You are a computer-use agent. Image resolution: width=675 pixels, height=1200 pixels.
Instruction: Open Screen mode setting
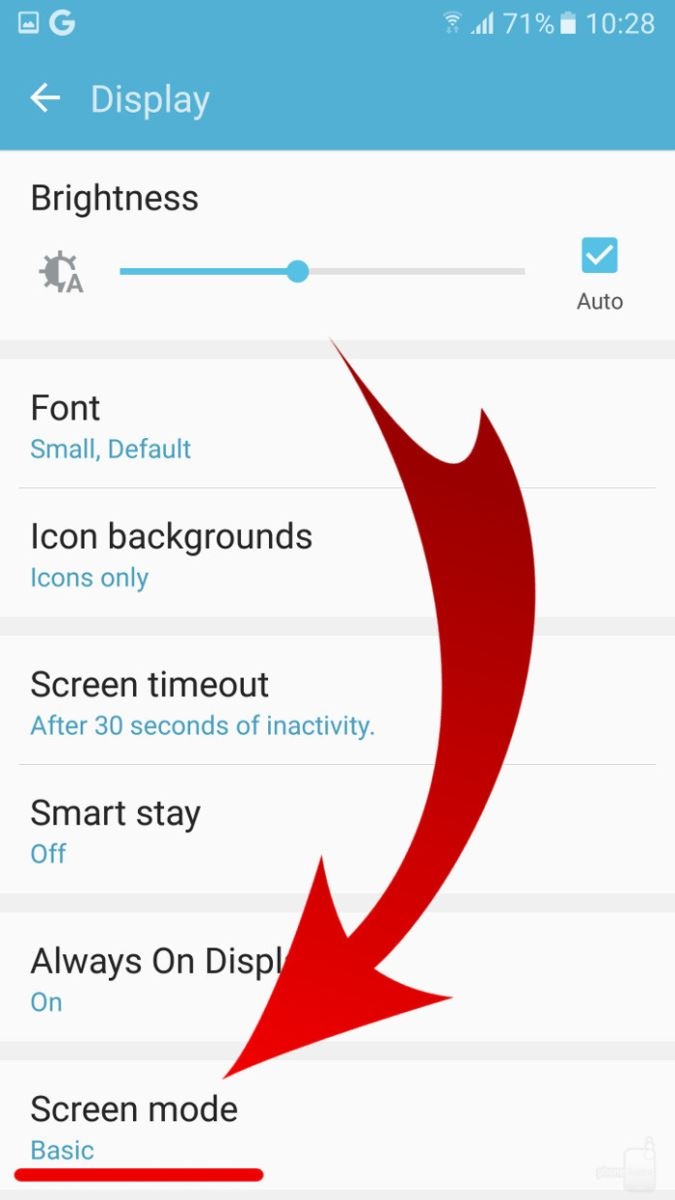(337, 1126)
